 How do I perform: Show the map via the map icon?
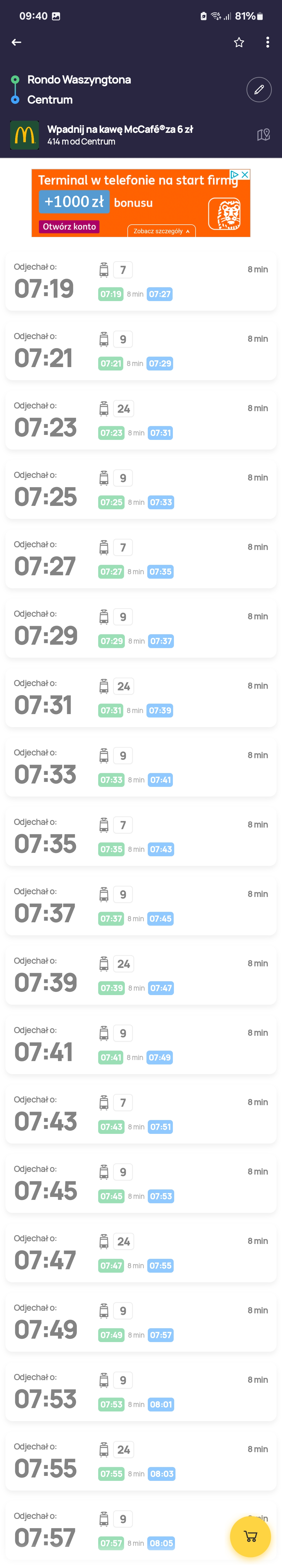263,135
